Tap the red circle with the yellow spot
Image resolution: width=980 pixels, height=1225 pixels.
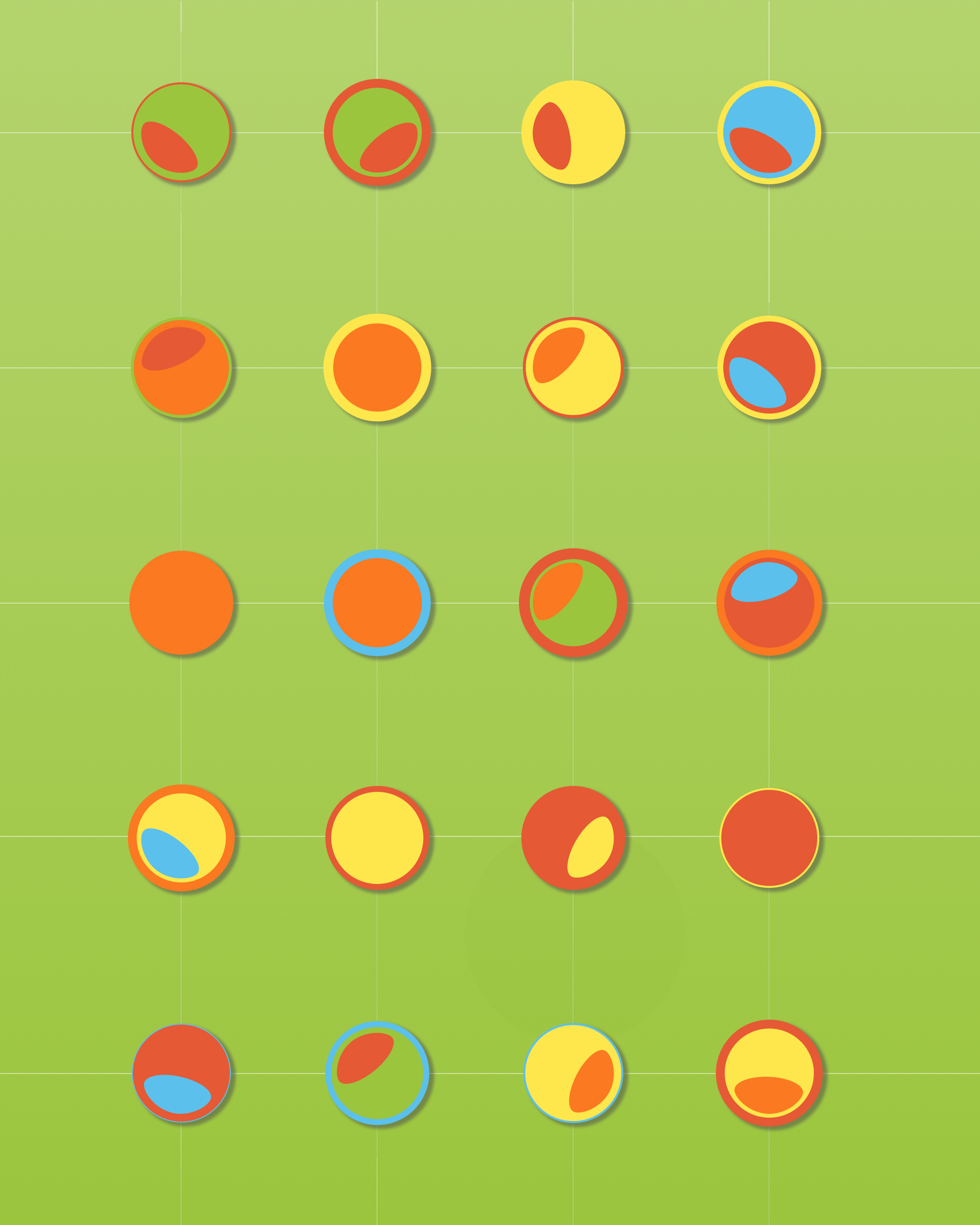[x=573, y=838]
